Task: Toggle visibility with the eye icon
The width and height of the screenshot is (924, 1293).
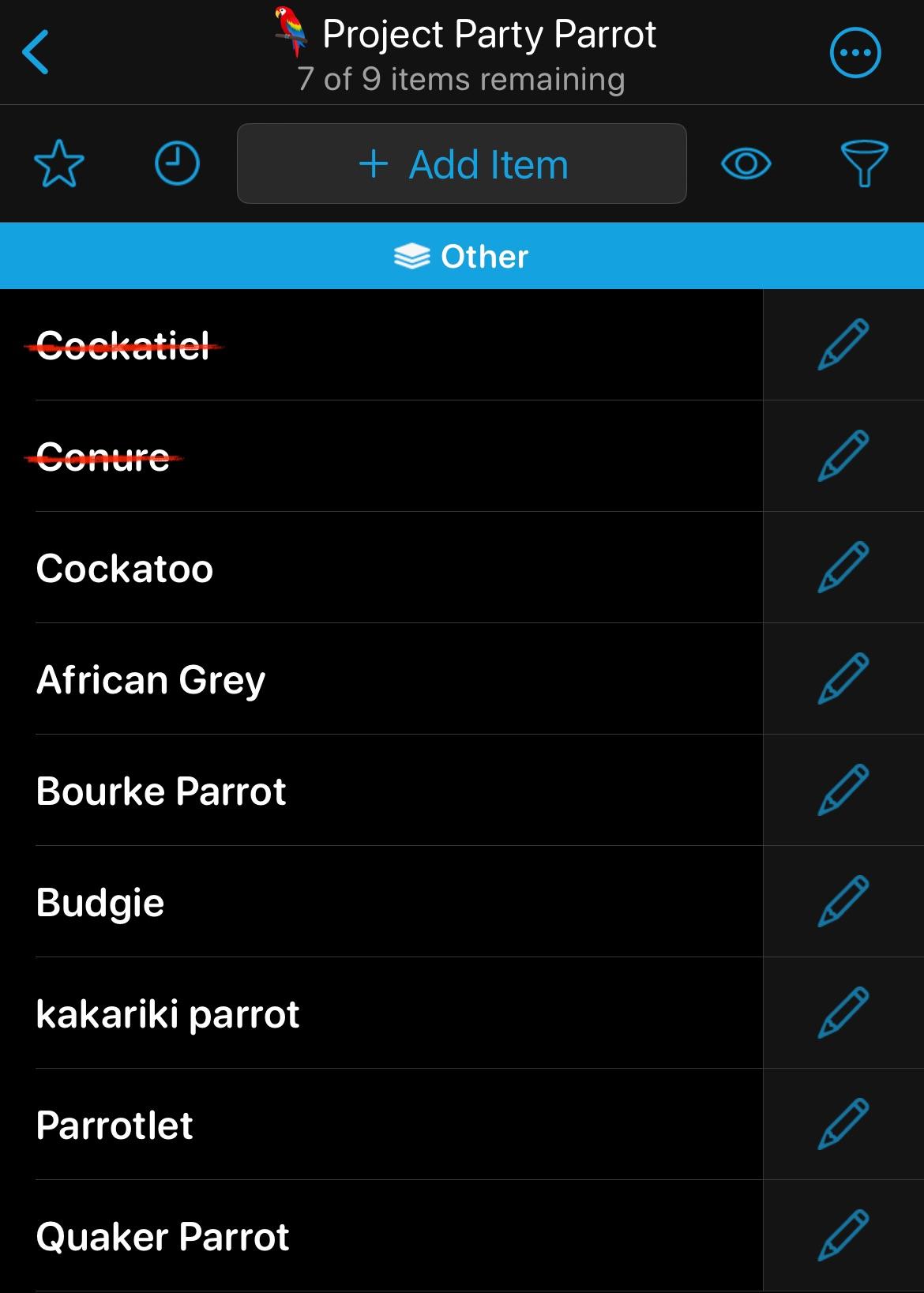Action: 746,164
